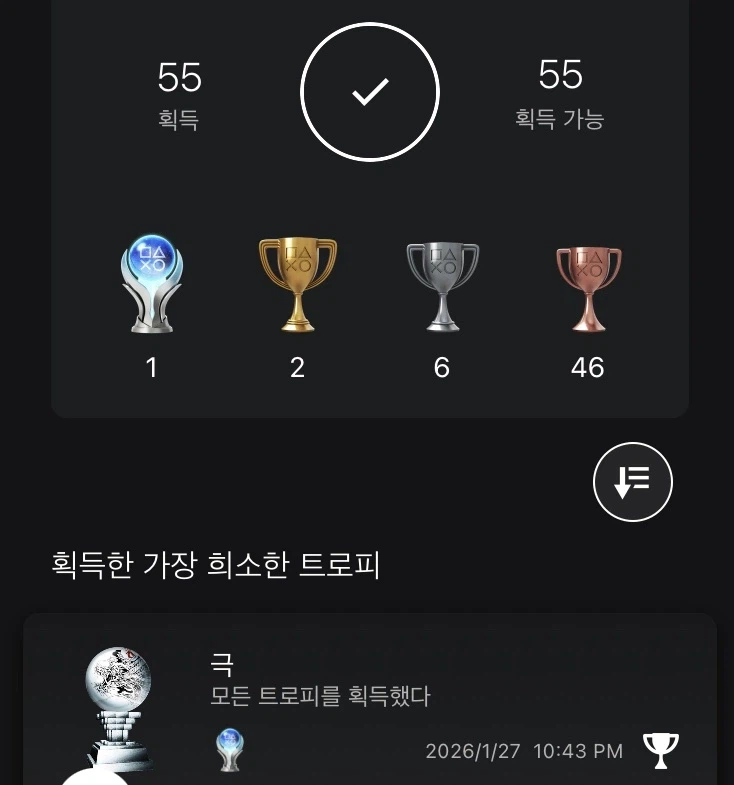Open the sort dropdown in circular button
Screen dimensions: 734x785
[632, 481]
